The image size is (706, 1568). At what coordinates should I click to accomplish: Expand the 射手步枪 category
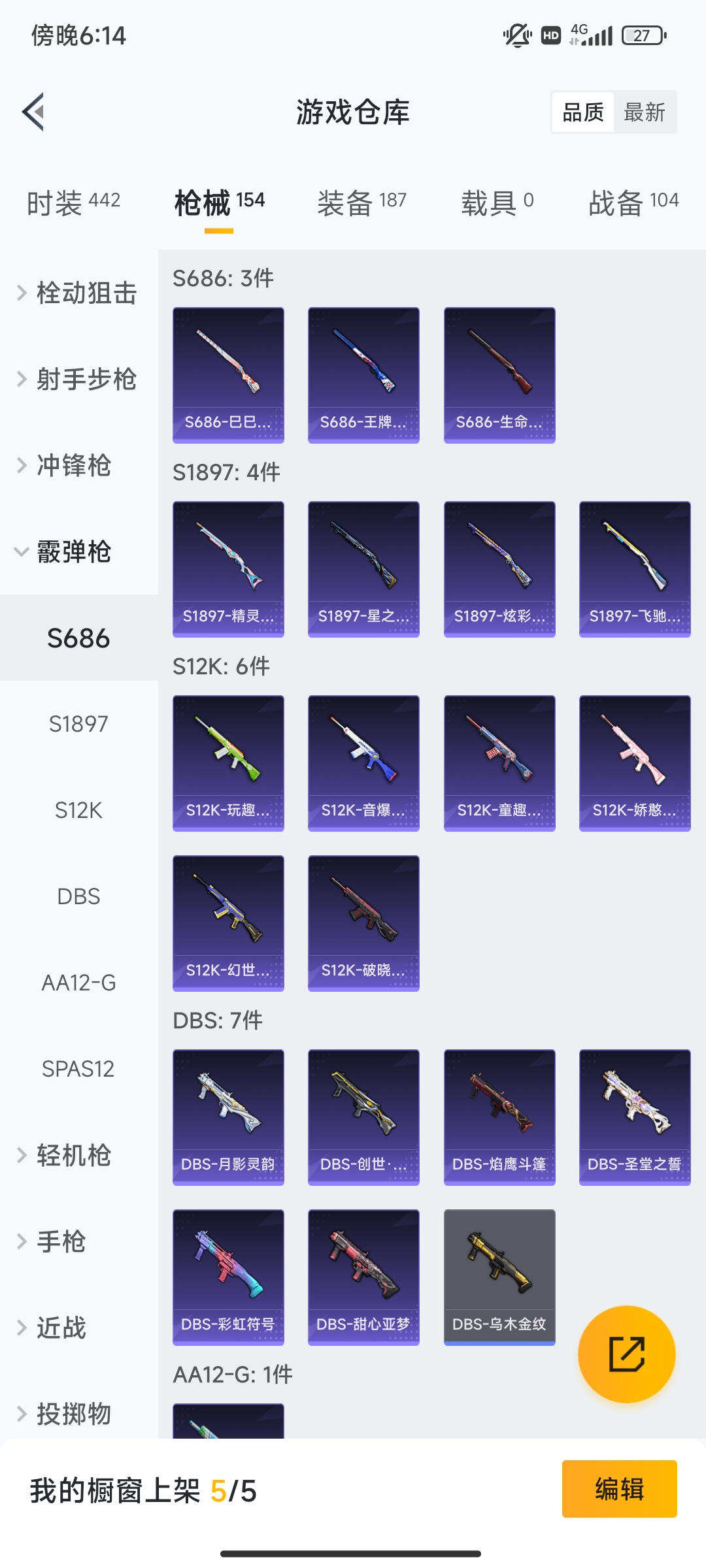coord(78,379)
